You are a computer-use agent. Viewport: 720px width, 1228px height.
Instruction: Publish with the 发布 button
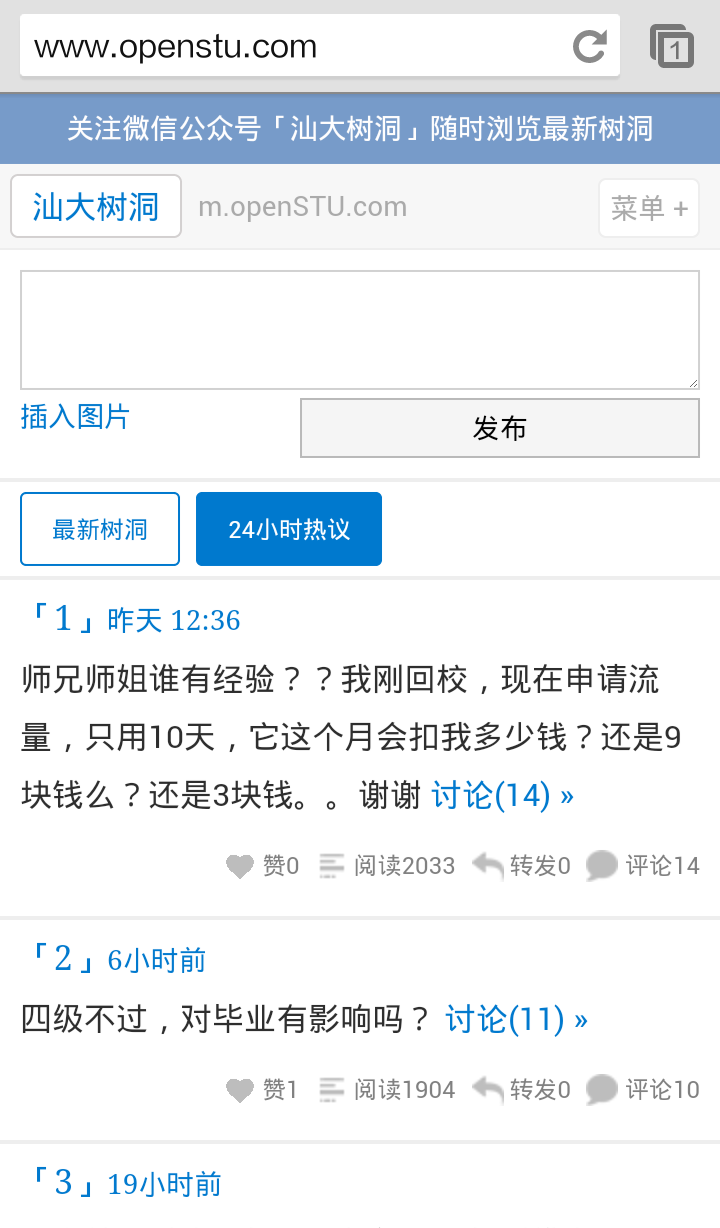click(500, 428)
